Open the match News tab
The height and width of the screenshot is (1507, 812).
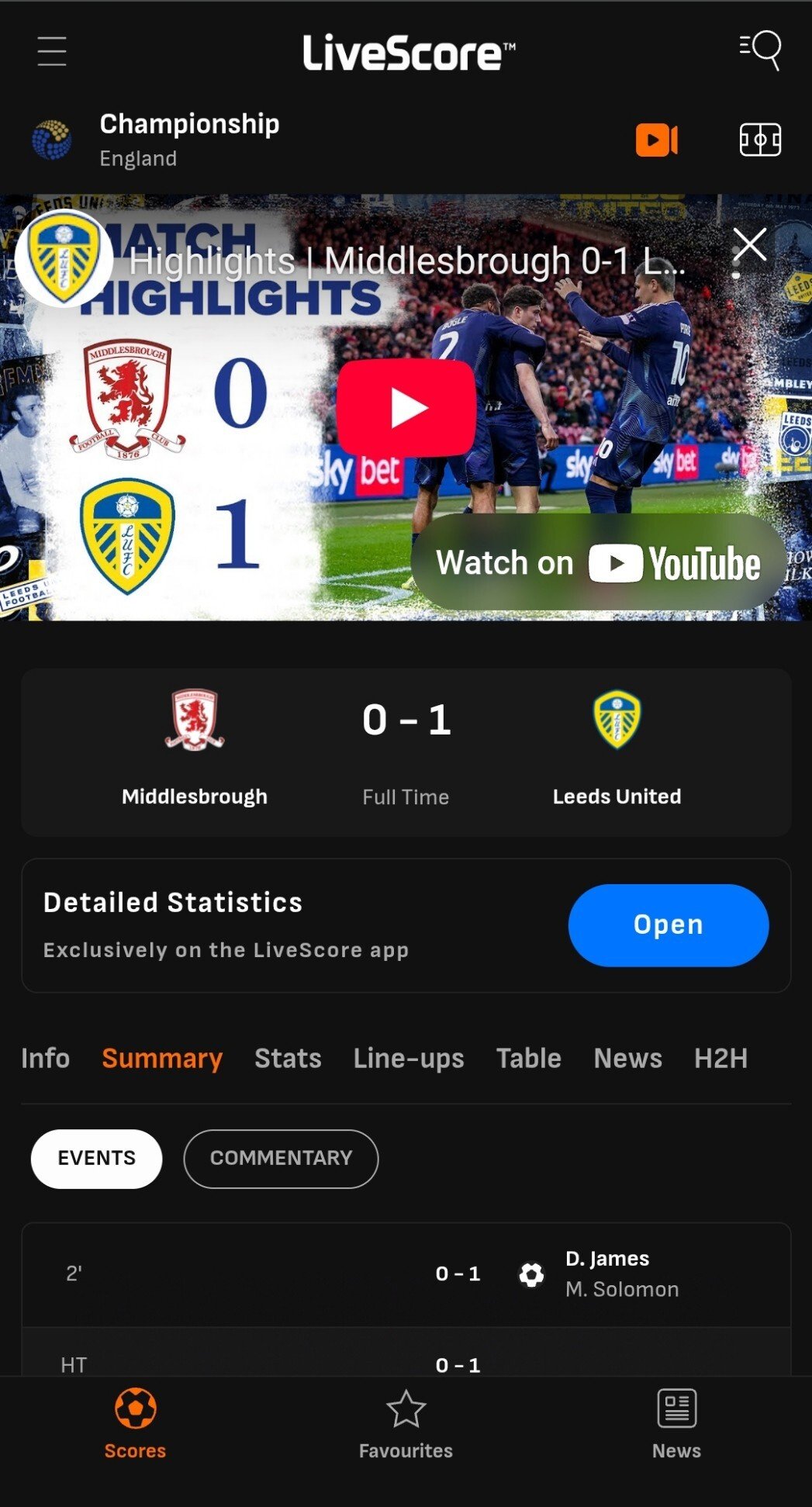coord(627,1058)
